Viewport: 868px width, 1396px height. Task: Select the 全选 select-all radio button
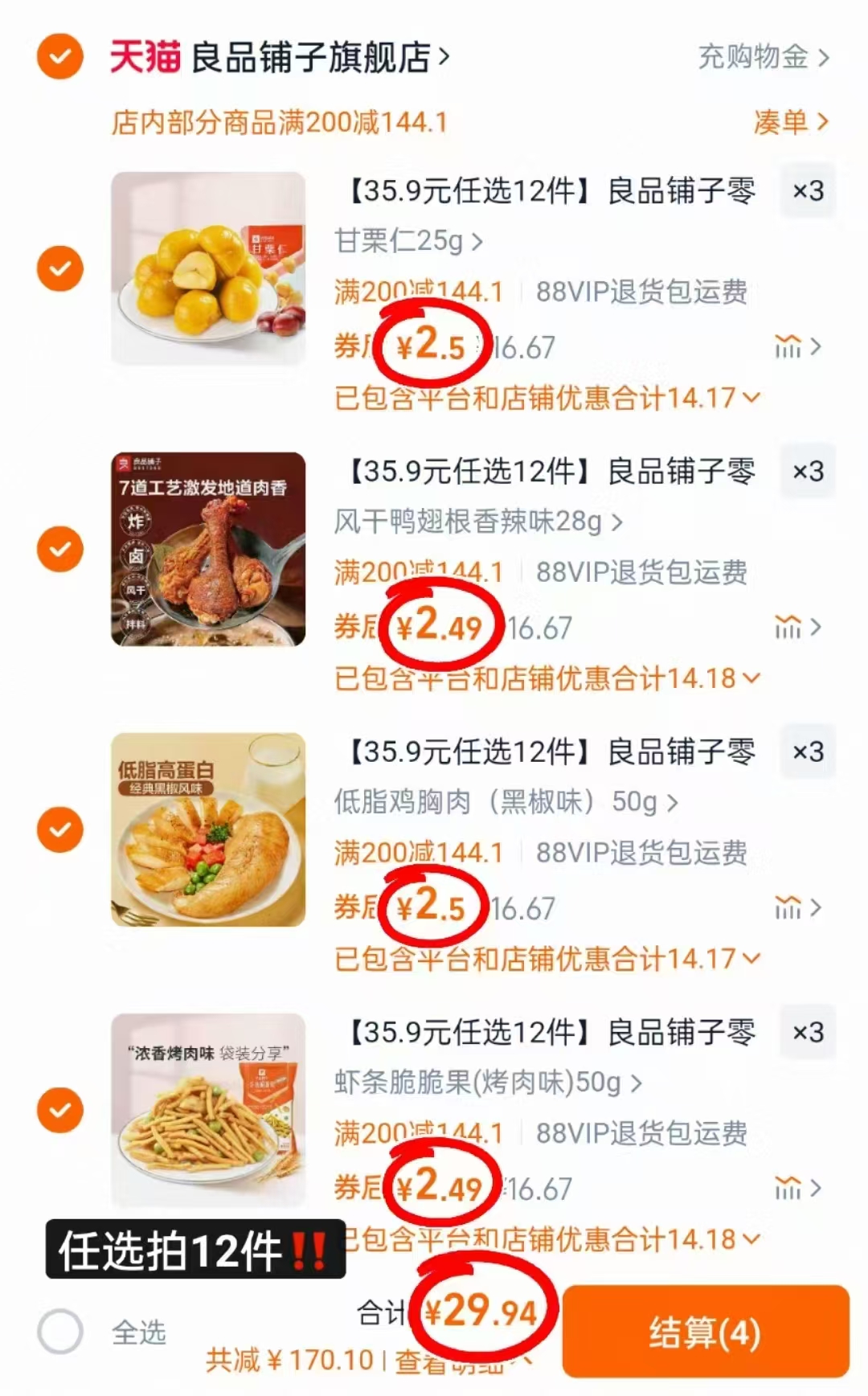tap(60, 1332)
